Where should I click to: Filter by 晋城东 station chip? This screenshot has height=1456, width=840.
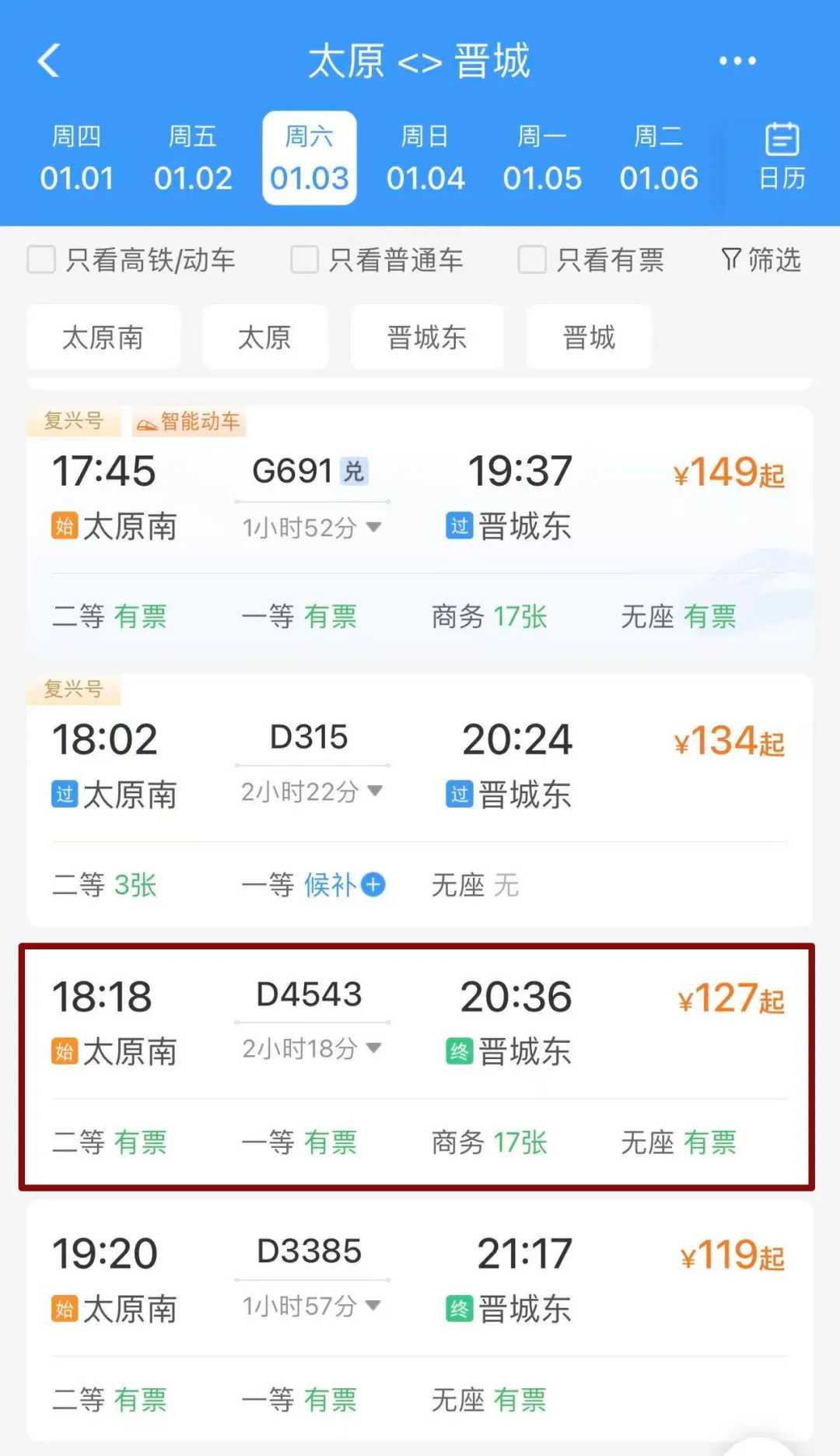click(x=426, y=338)
